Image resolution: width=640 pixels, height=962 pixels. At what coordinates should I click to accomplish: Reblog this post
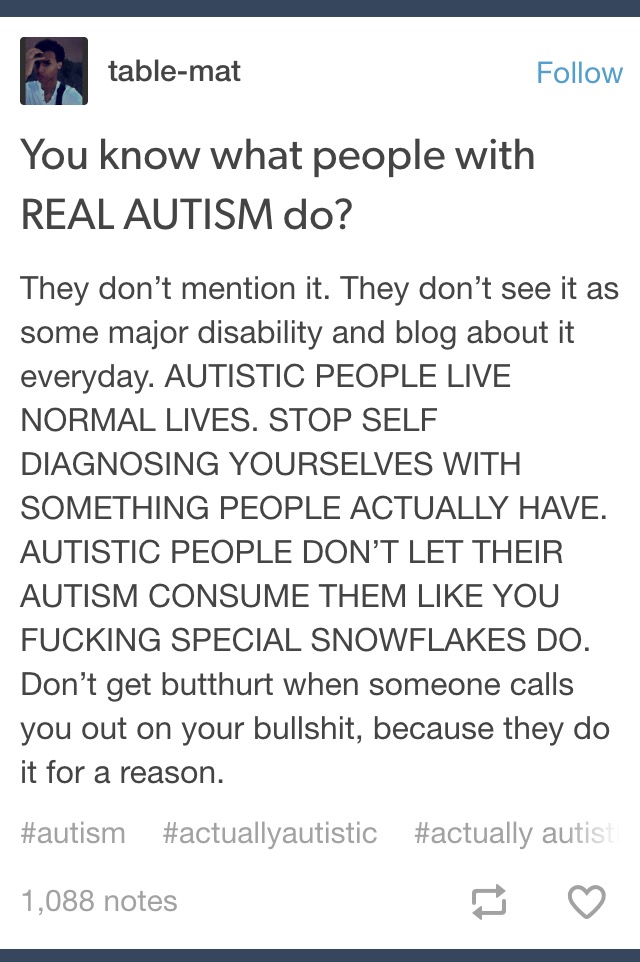(489, 903)
